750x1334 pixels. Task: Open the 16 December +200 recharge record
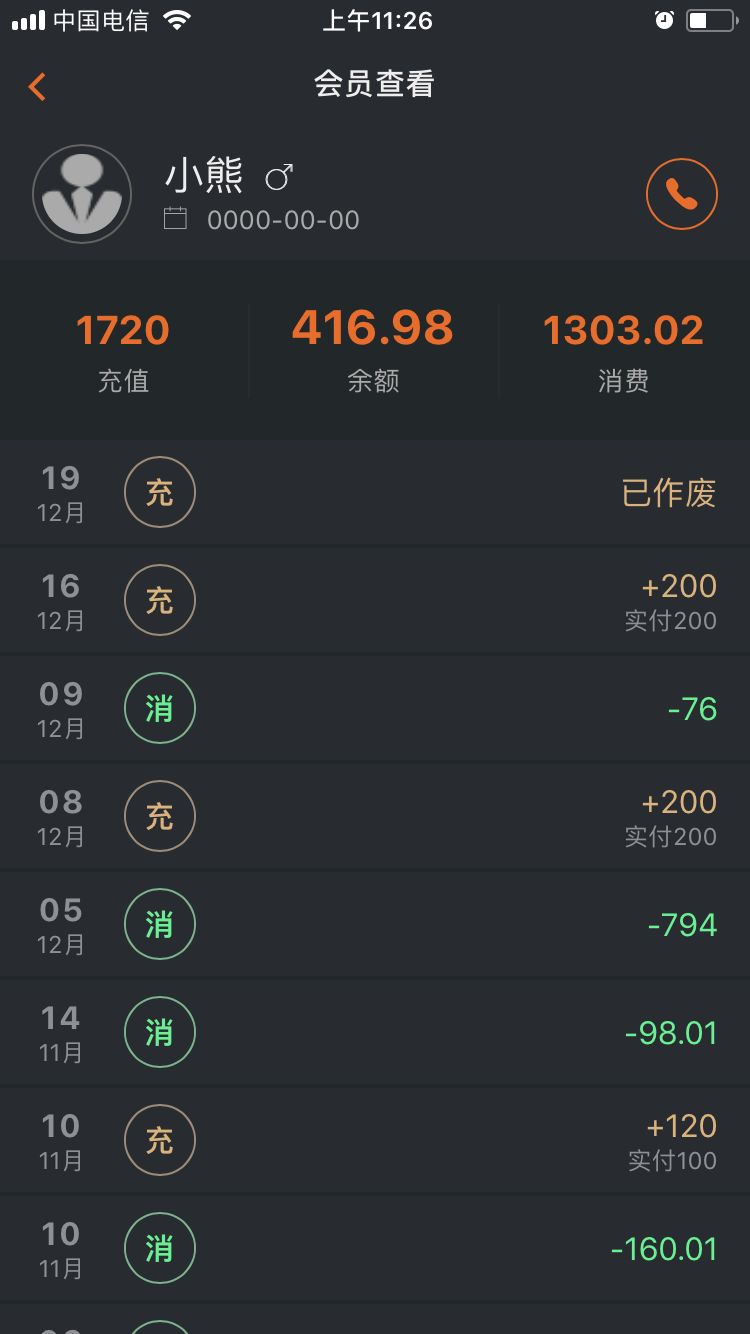375,601
